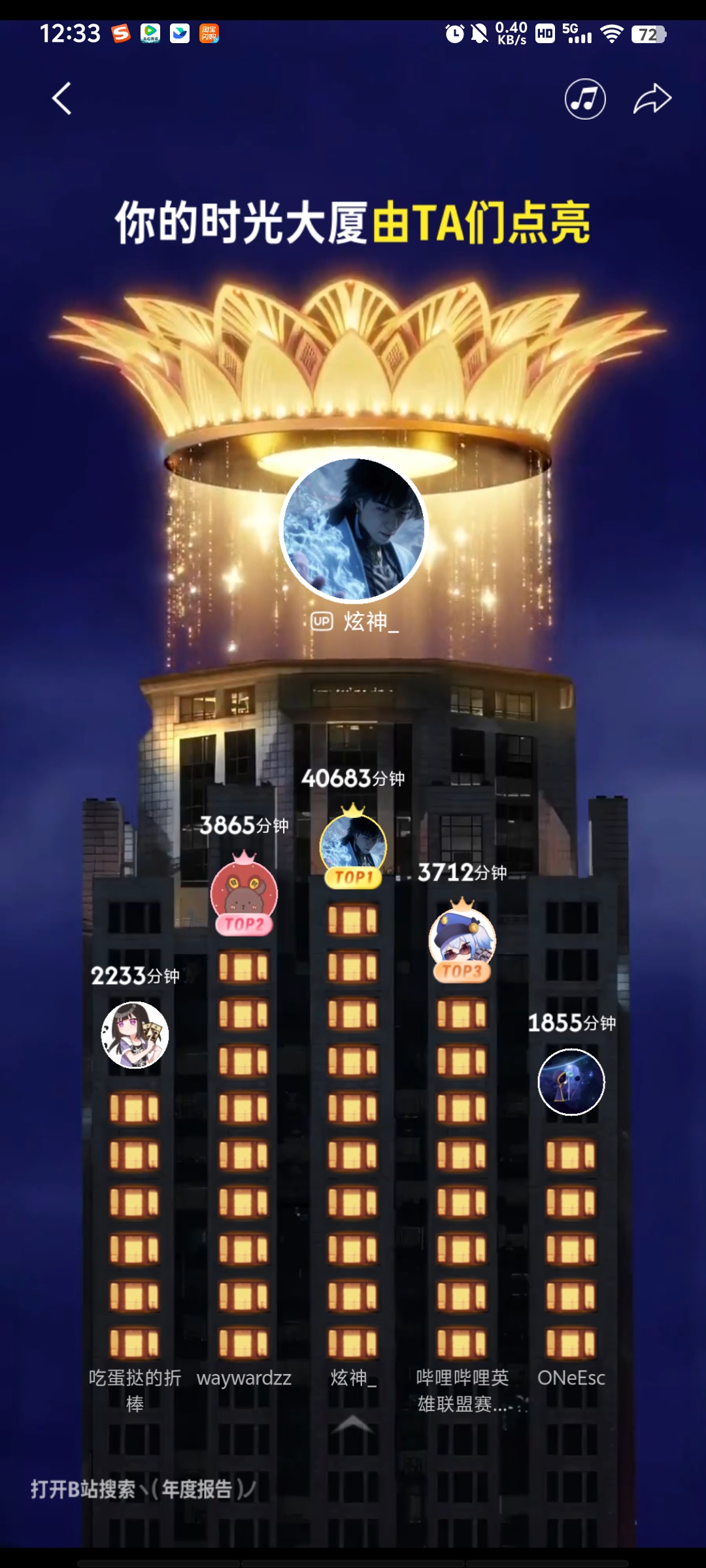Open the large 炫神_ UP avatar
Viewport: 706px width, 1568px height.
coord(353,529)
